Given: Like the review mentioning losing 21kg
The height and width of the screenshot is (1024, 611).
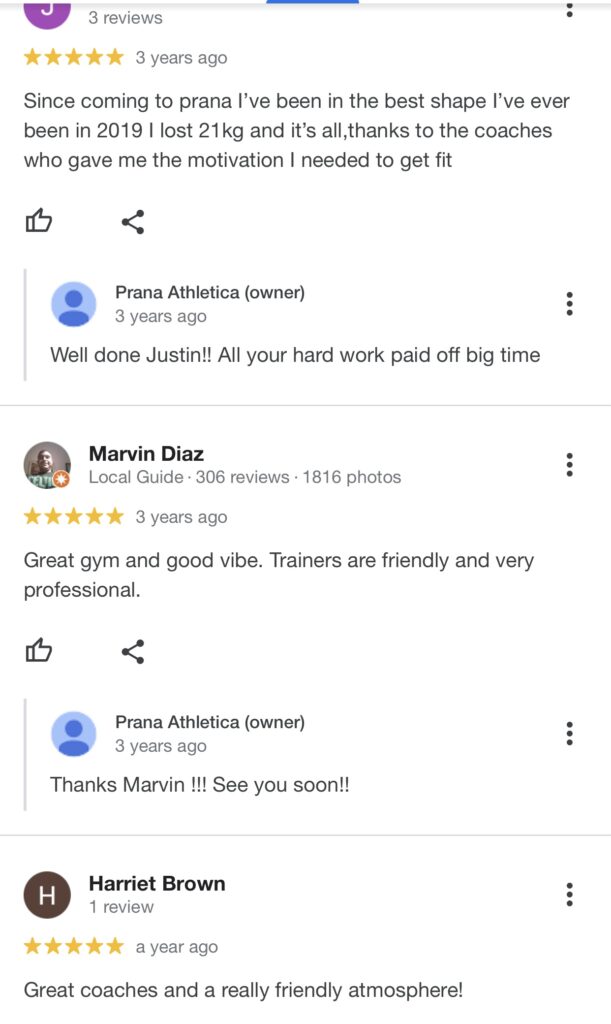Looking at the screenshot, I should [x=38, y=221].
